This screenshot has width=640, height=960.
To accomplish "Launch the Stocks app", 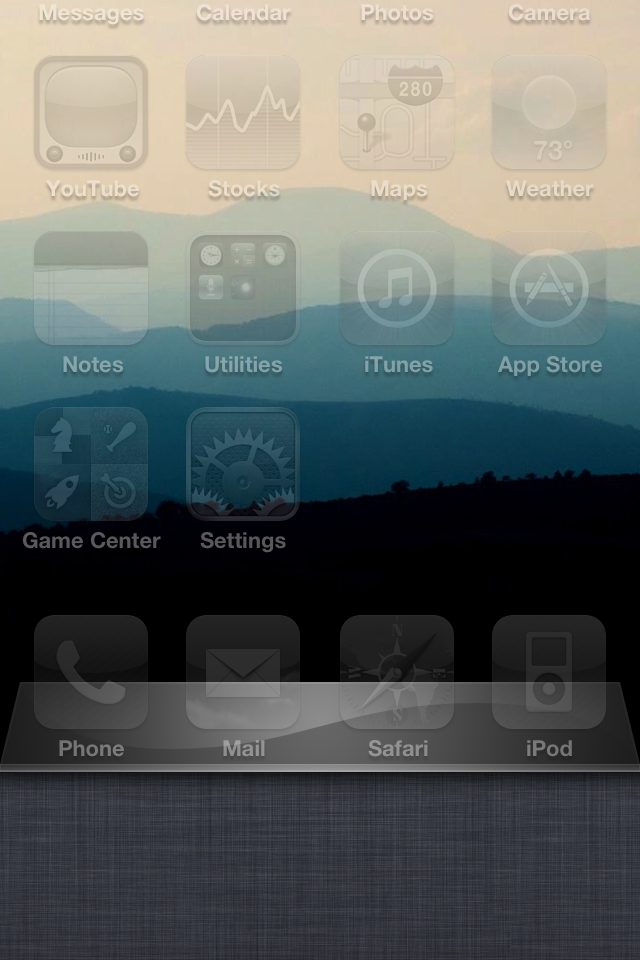I will click(x=243, y=112).
